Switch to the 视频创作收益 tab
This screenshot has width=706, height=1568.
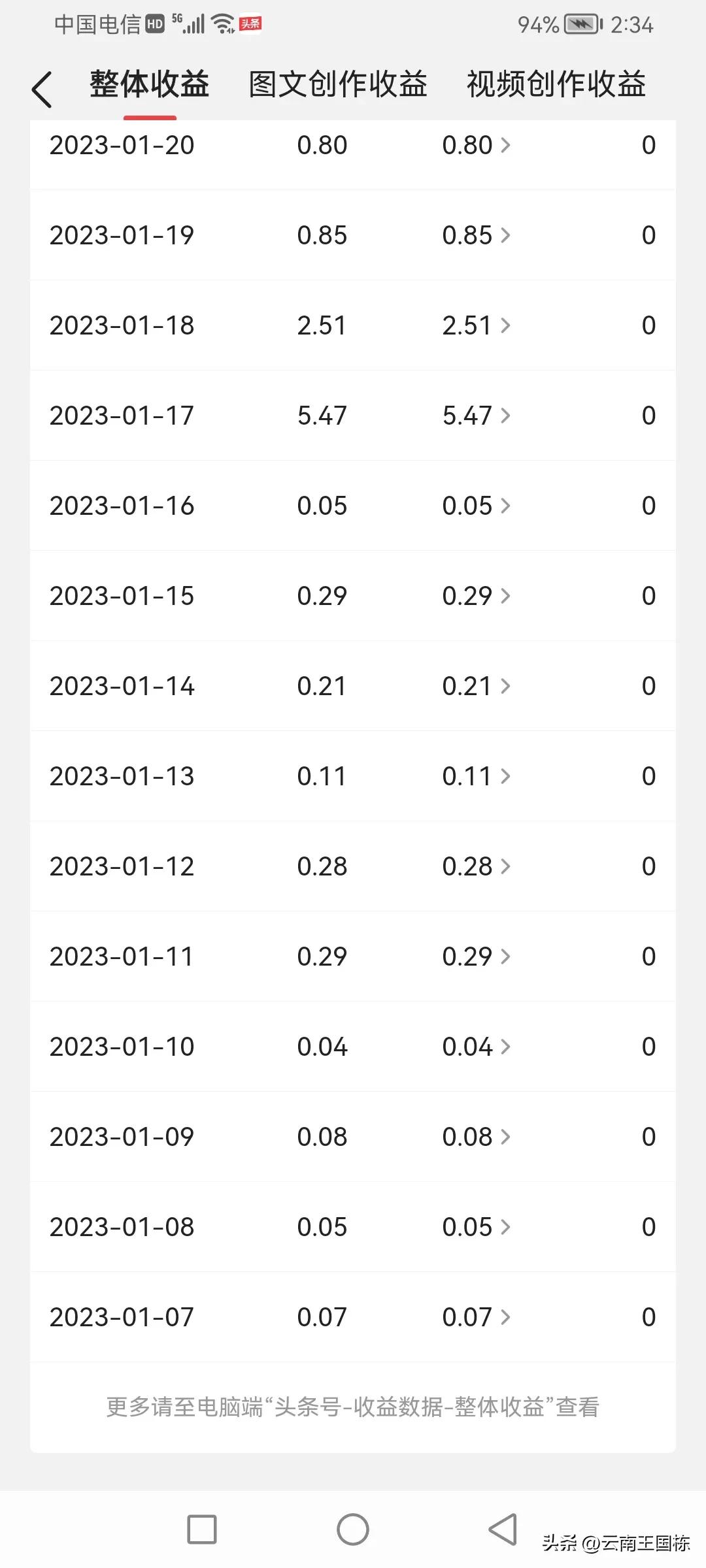click(x=556, y=85)
